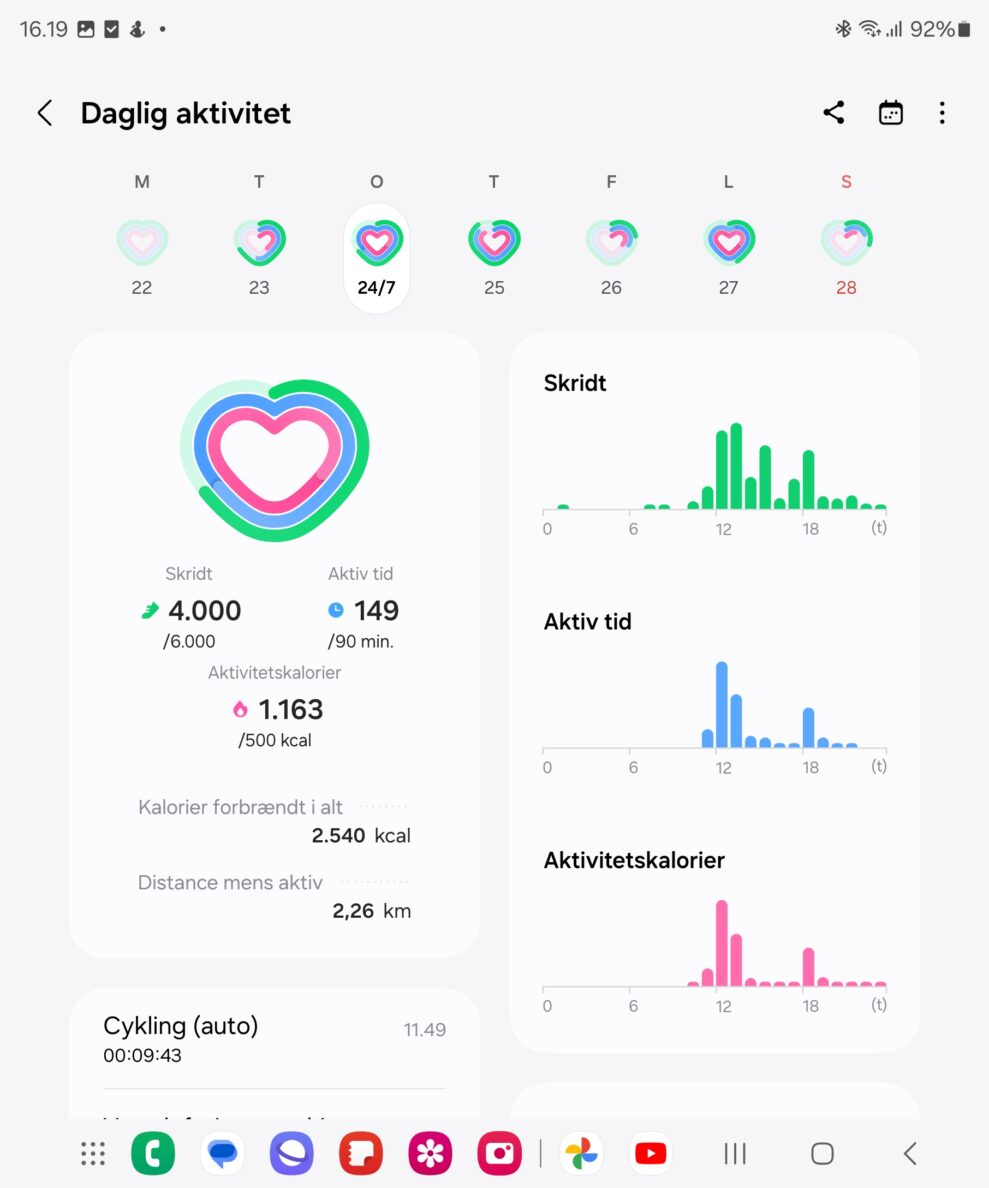989x1188 pixels.
Task: Go back from Daglig aktivitet
Action: tap(45, 113)
